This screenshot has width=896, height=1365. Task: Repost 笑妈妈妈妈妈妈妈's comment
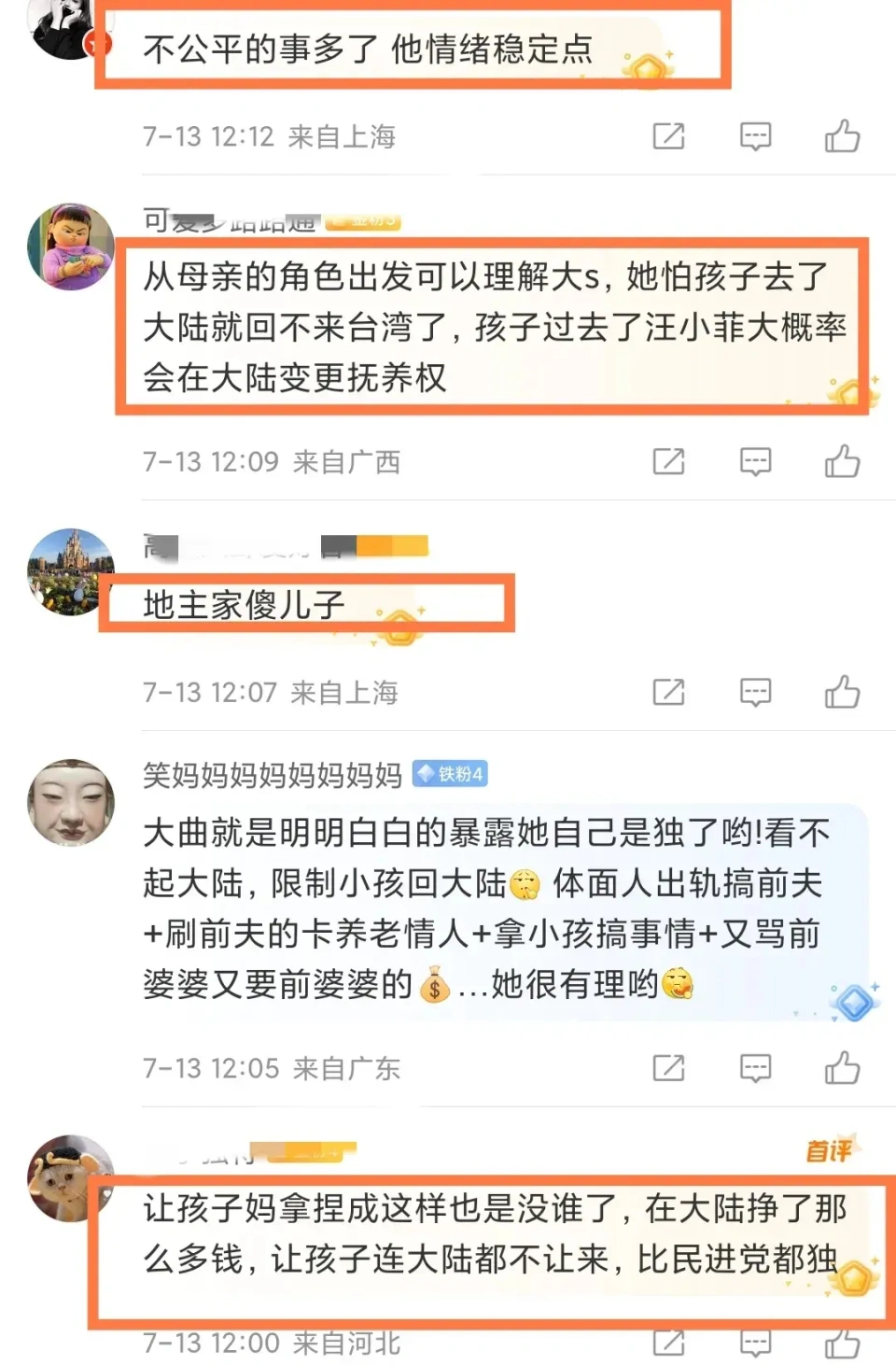tap(668, 1067)
